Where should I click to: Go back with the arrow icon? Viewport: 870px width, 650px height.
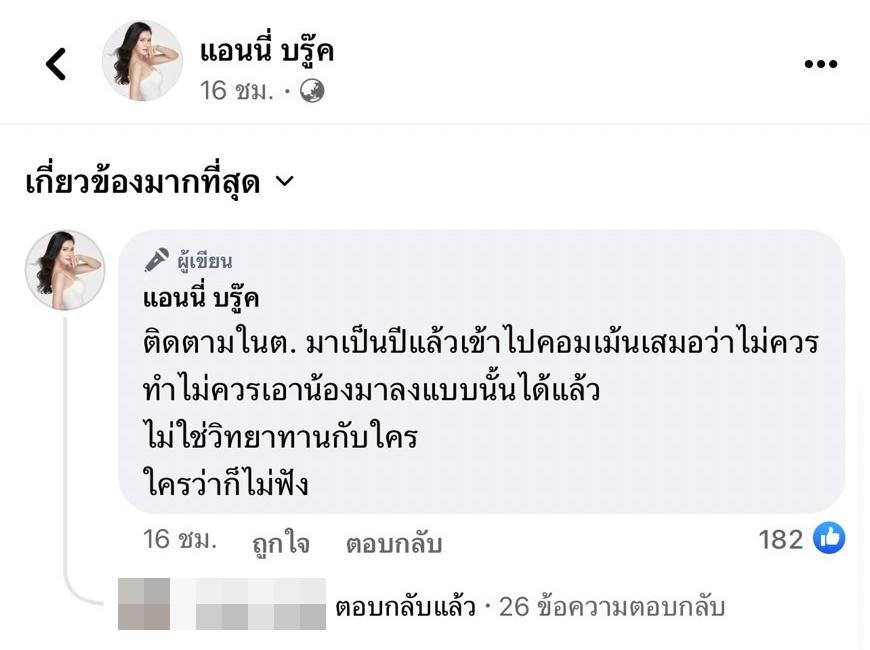[55, 64]
